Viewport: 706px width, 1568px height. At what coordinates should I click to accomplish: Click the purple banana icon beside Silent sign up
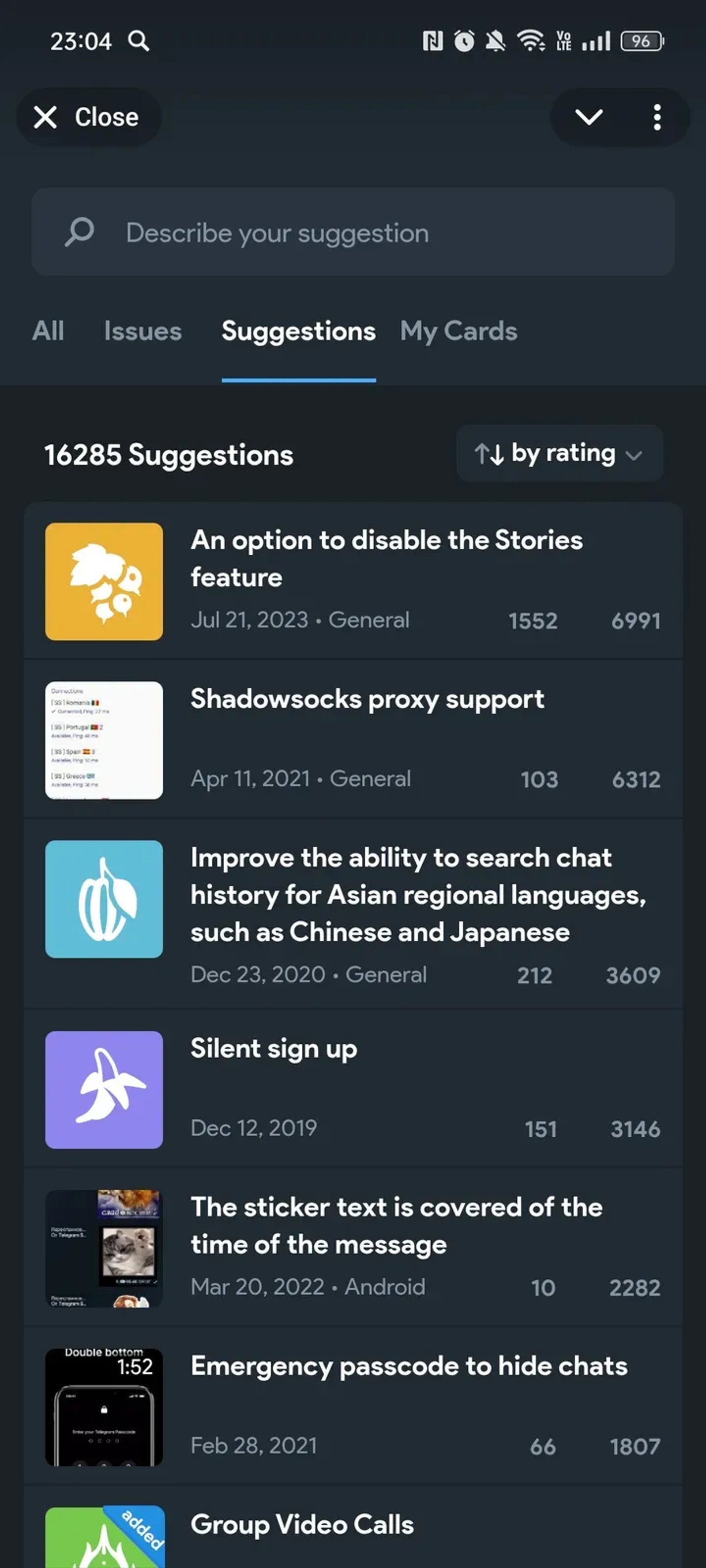[x=104, y=1090]
